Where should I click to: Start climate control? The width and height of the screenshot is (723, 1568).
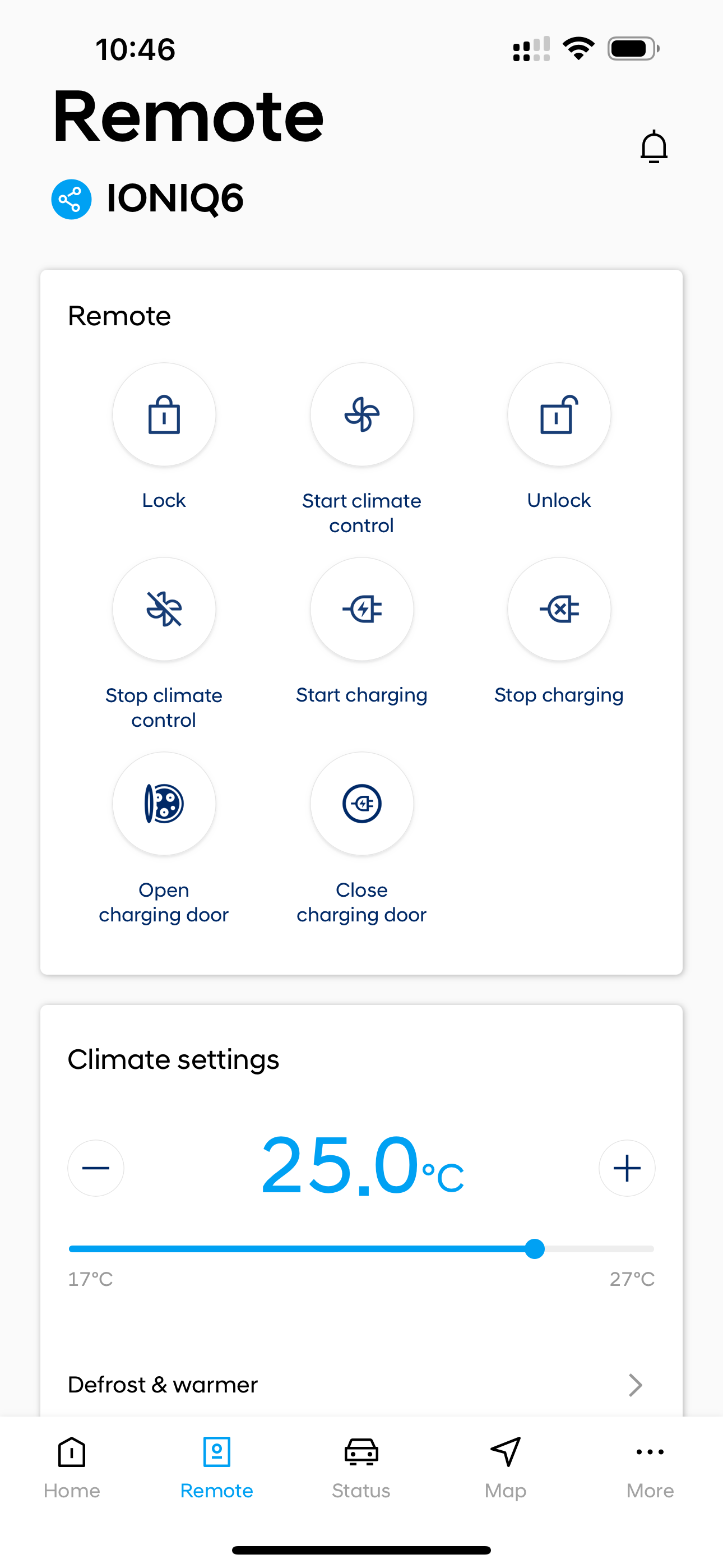click(361, 415)
